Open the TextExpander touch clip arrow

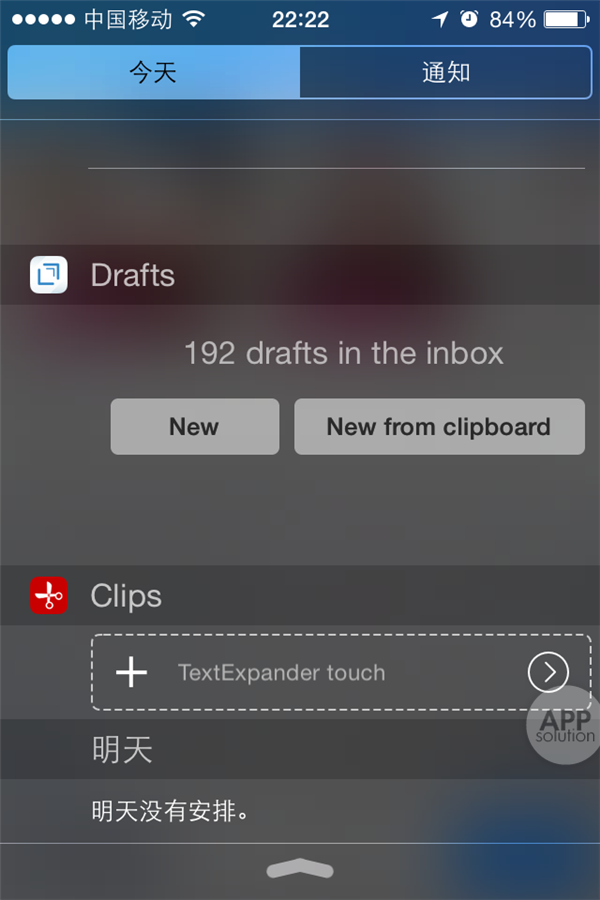click(x=548, y=673)
